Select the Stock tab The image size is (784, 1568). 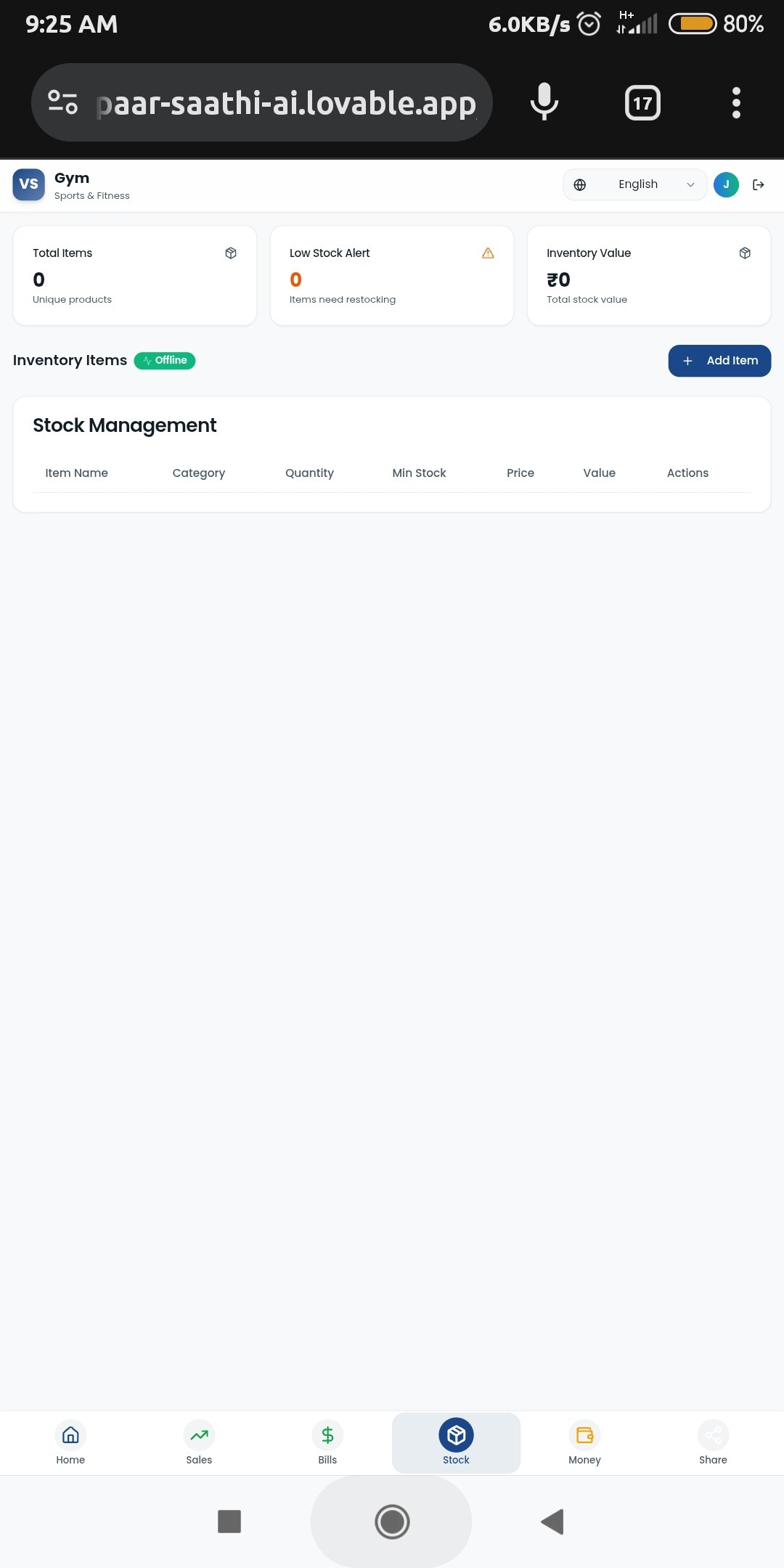coord(456,1442)
